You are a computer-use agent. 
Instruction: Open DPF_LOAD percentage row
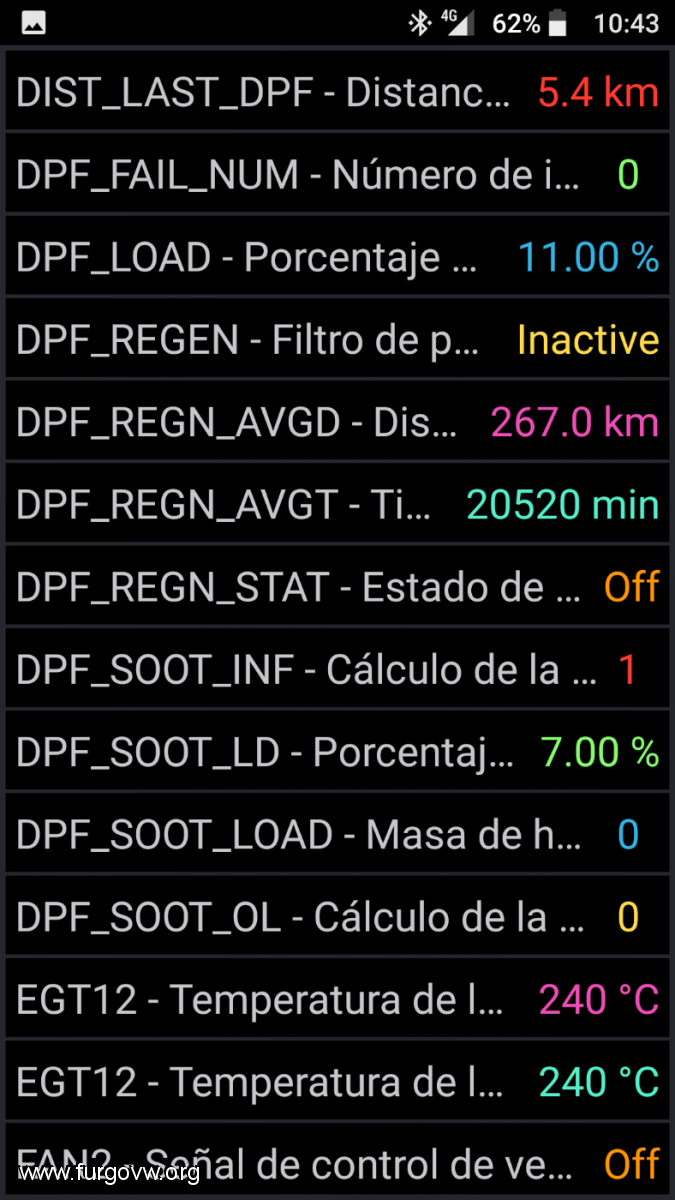click(337, 256)
